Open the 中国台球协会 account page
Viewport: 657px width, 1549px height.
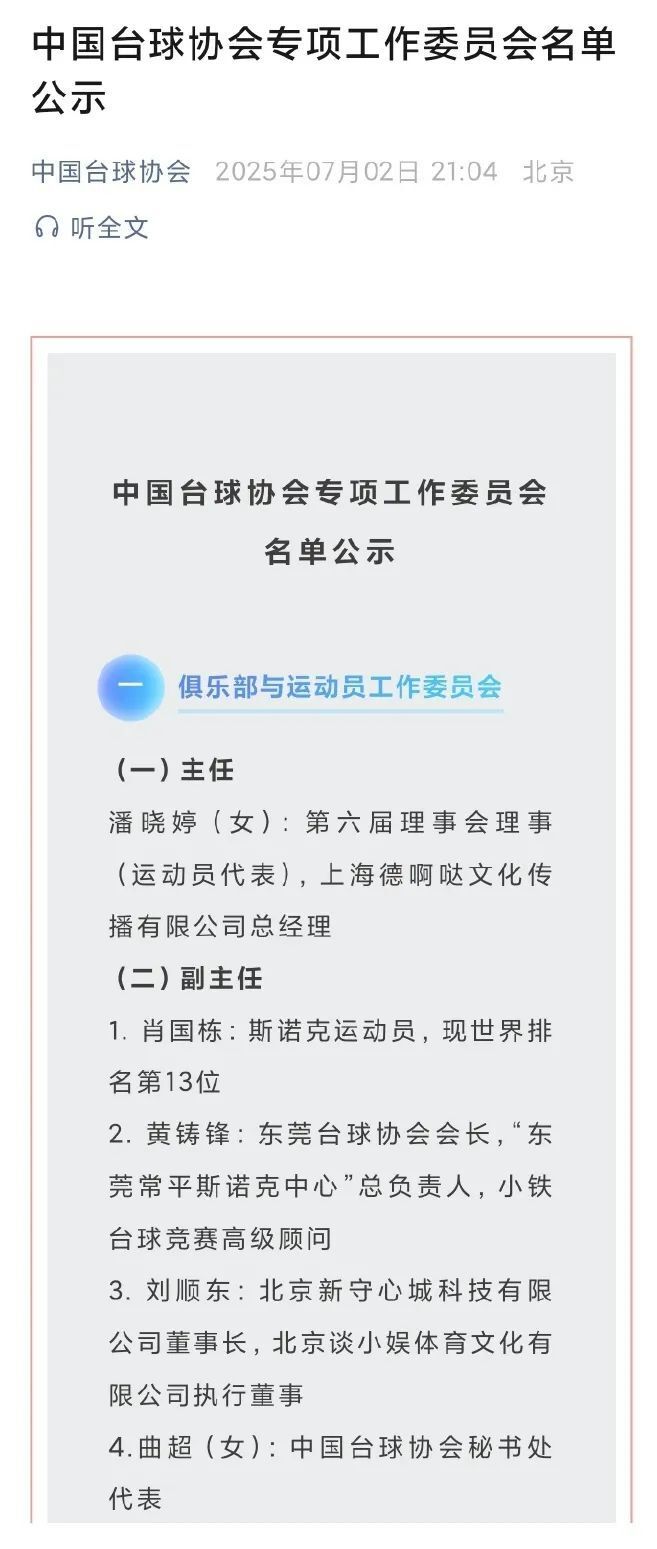tap(111, 171)
